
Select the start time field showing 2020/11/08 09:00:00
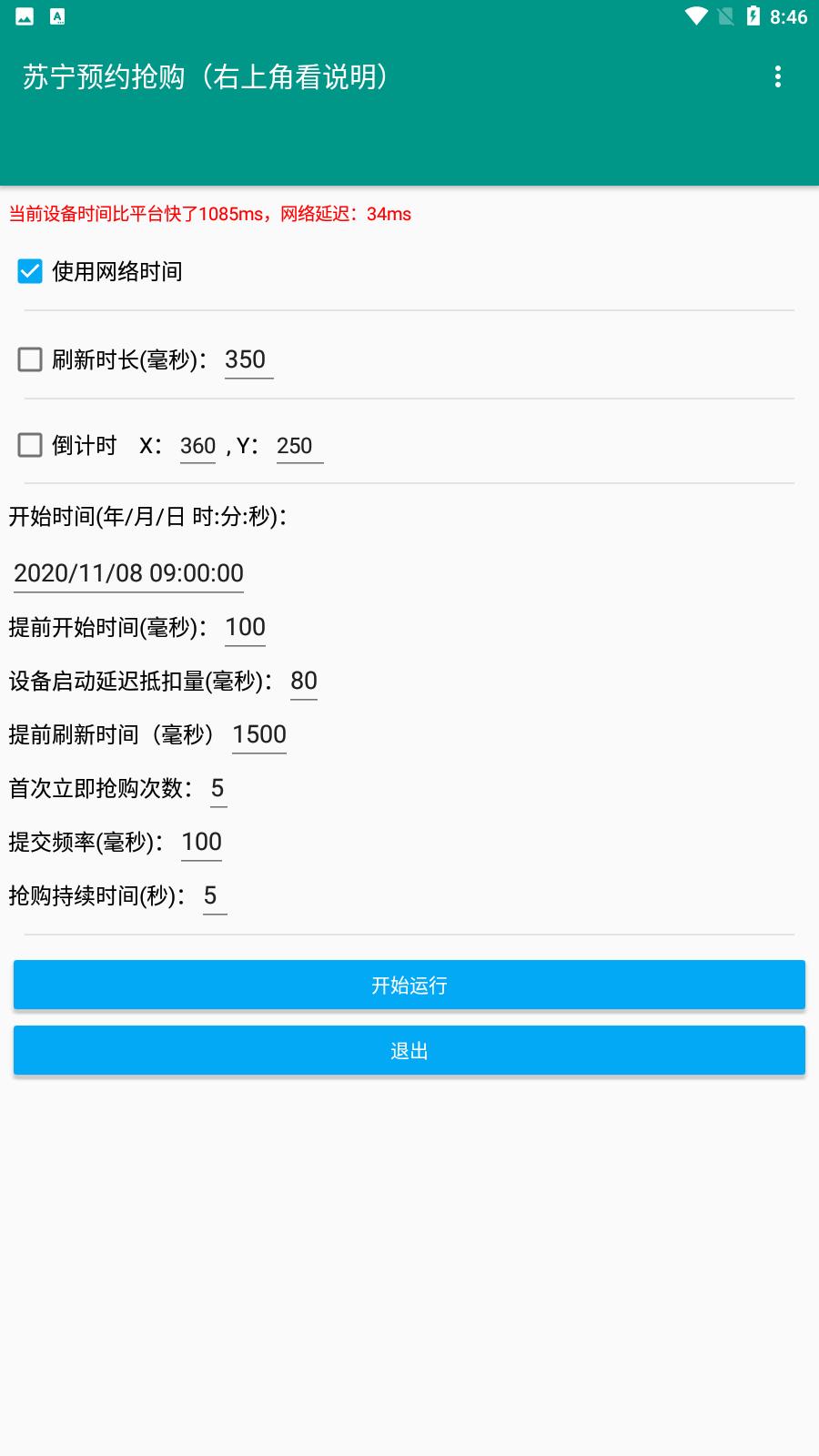pyautogui.click(x=127, y=573)
